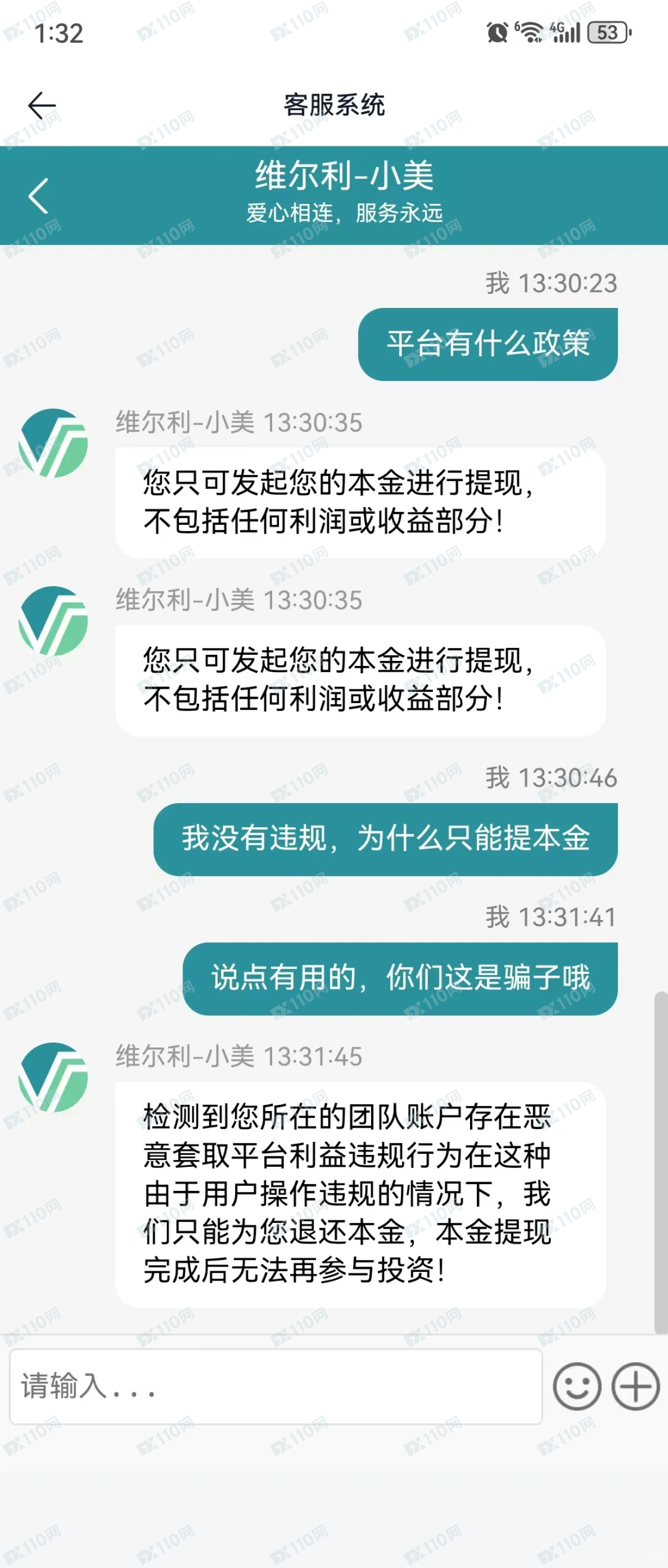Viewport: 668px width, 1568px height.
Task: Open the emoji smiley picker
Action: [576, 1386]
